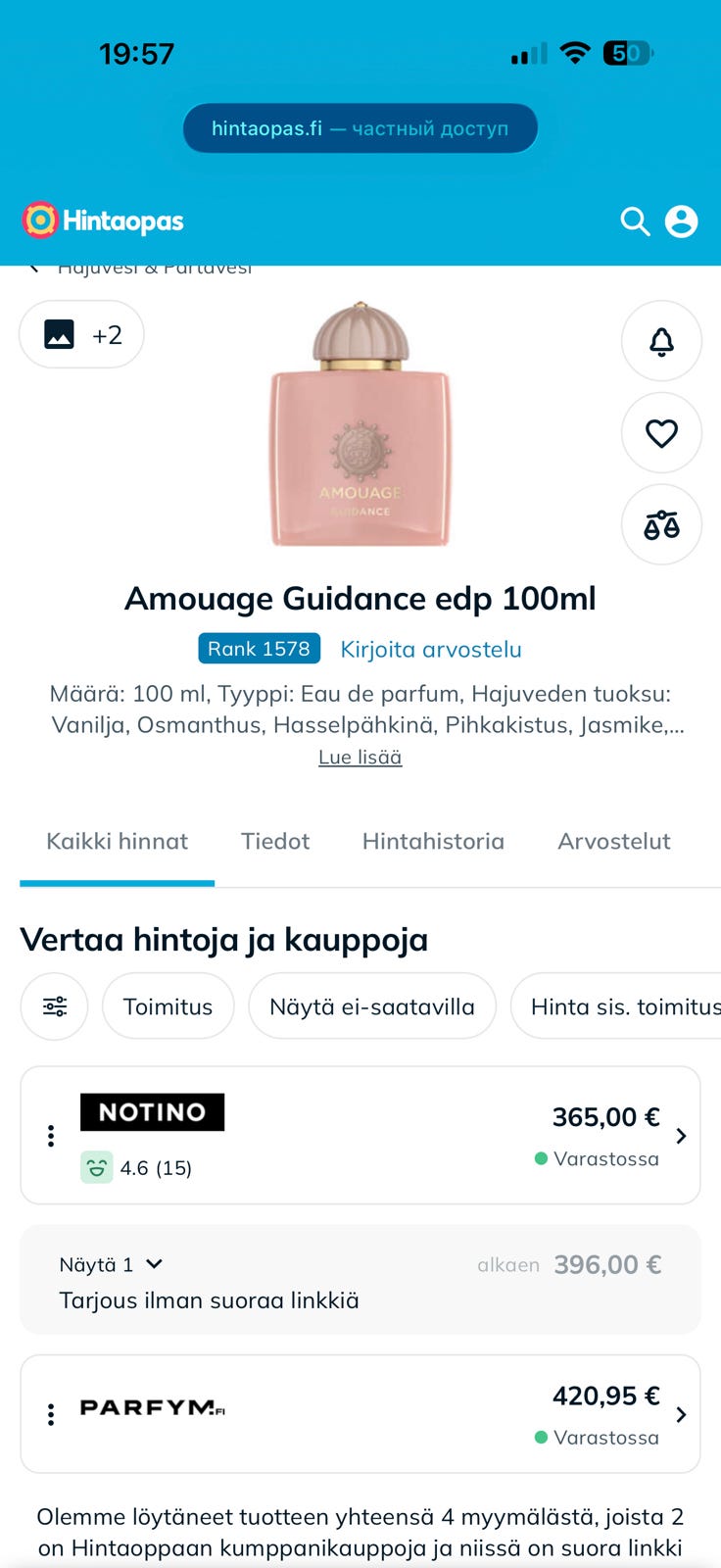Click the Hintaopas logo
The width and height of the screenshot is (721, 1568).
click(102, 220)
